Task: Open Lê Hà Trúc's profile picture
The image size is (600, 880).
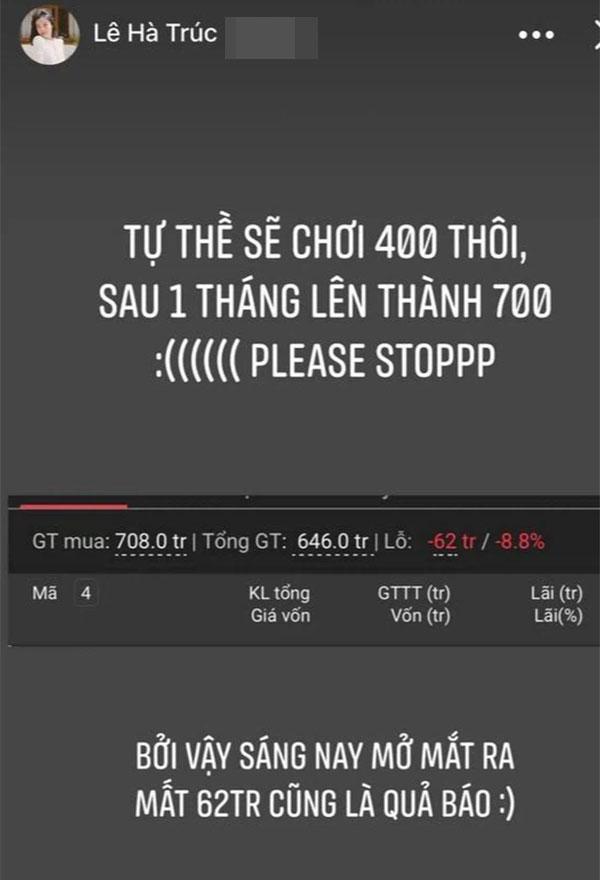Action: coord(50,36)
